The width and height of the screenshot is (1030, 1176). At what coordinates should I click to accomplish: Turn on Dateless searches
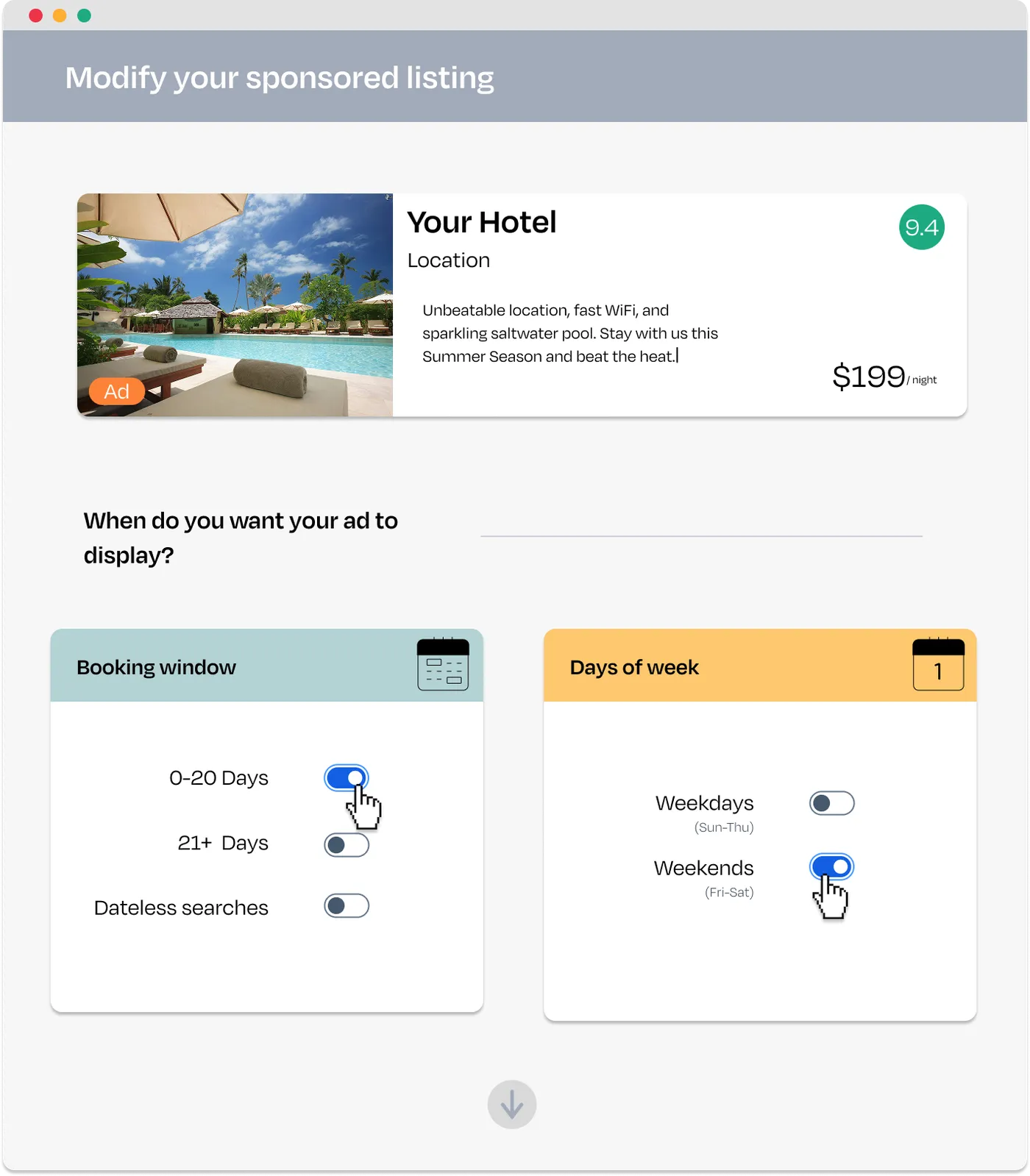346,906
